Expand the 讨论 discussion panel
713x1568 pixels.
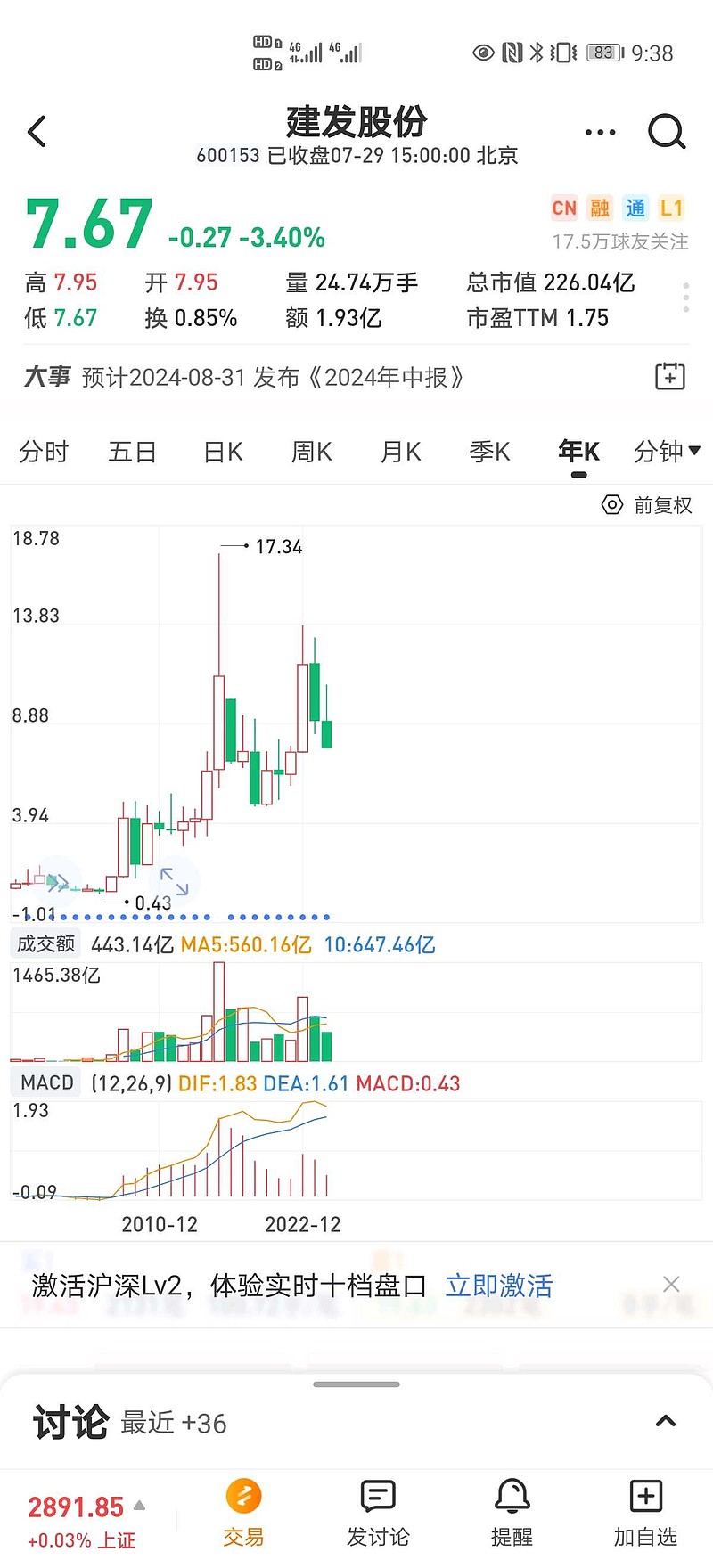[x=666, y=1421]
